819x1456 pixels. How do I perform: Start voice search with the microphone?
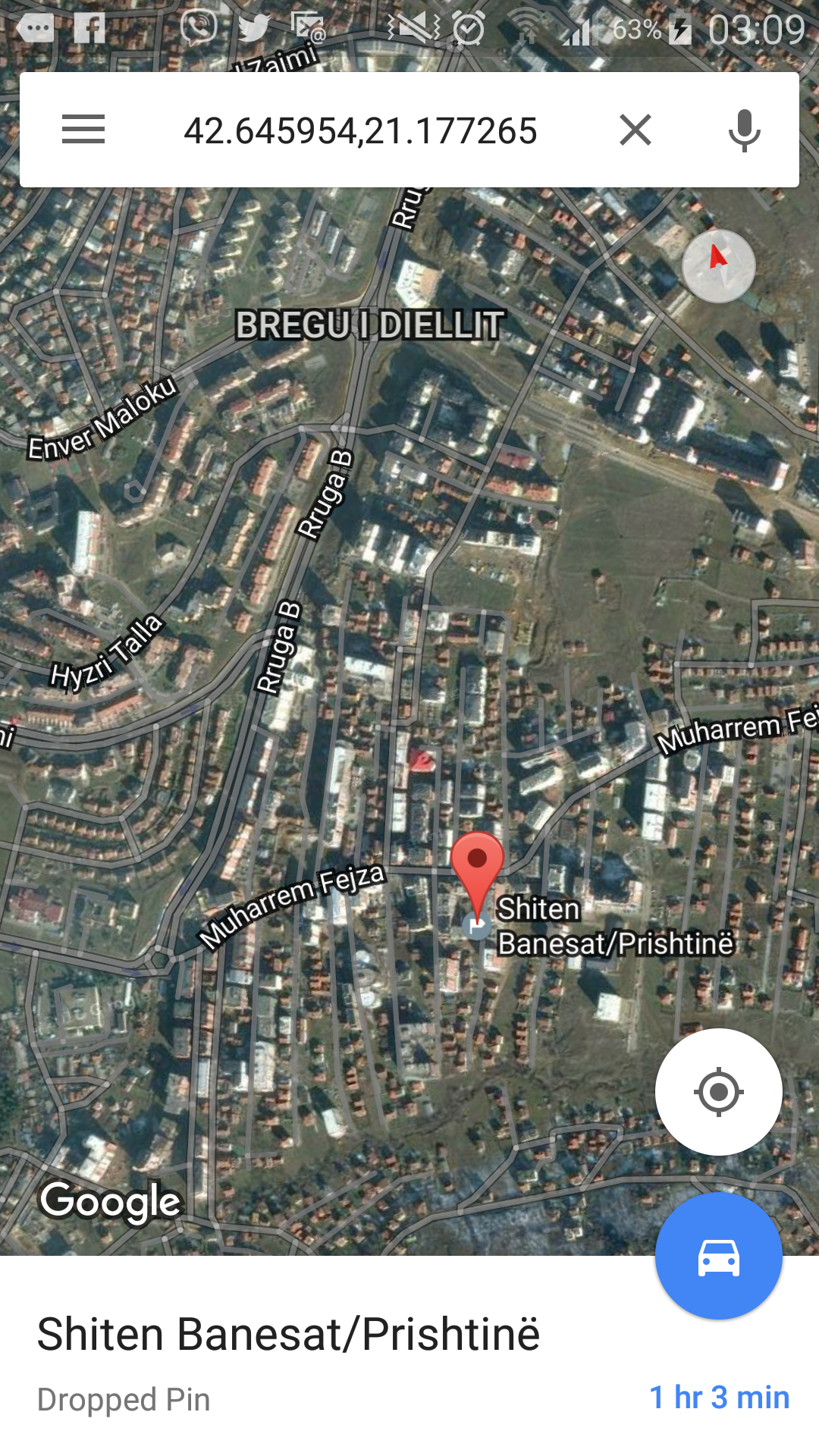point(744,130)
